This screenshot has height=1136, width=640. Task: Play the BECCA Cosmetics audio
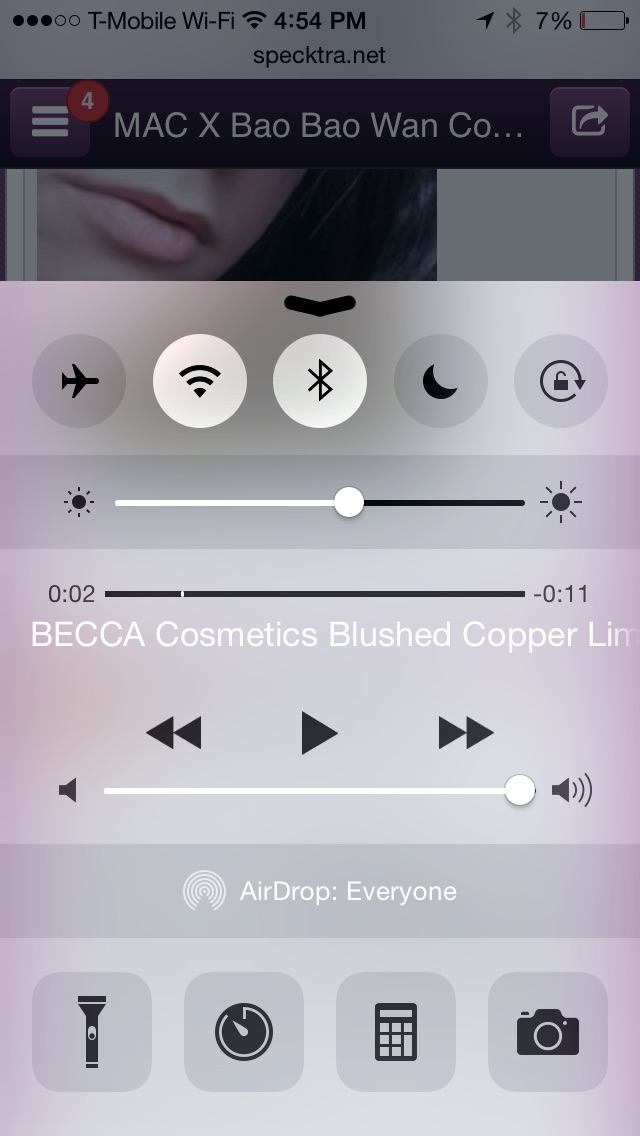319,733
